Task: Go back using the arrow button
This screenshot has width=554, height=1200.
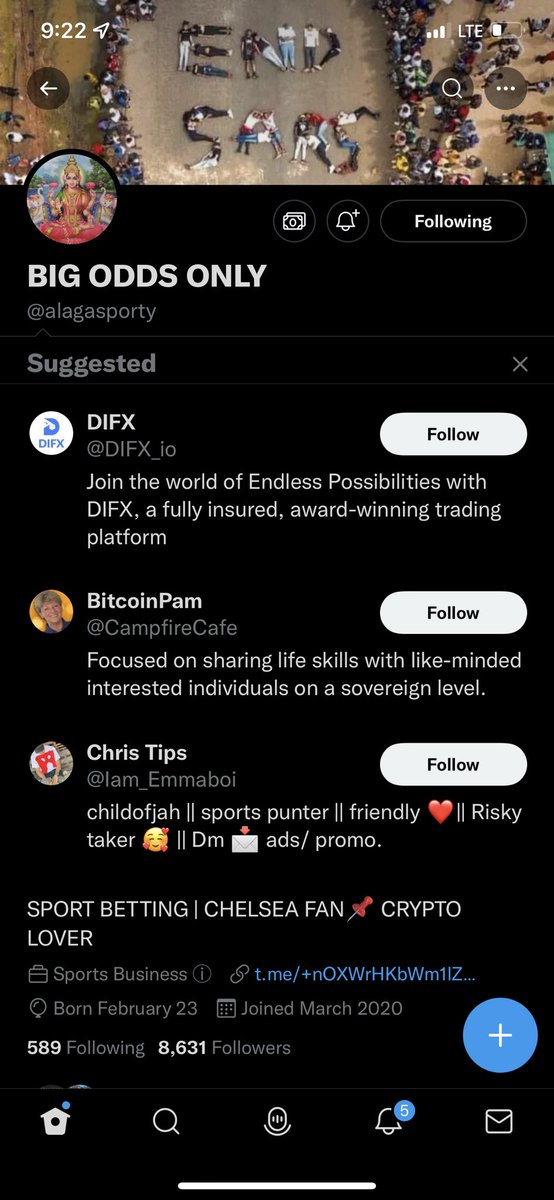Action: point(48,88)
